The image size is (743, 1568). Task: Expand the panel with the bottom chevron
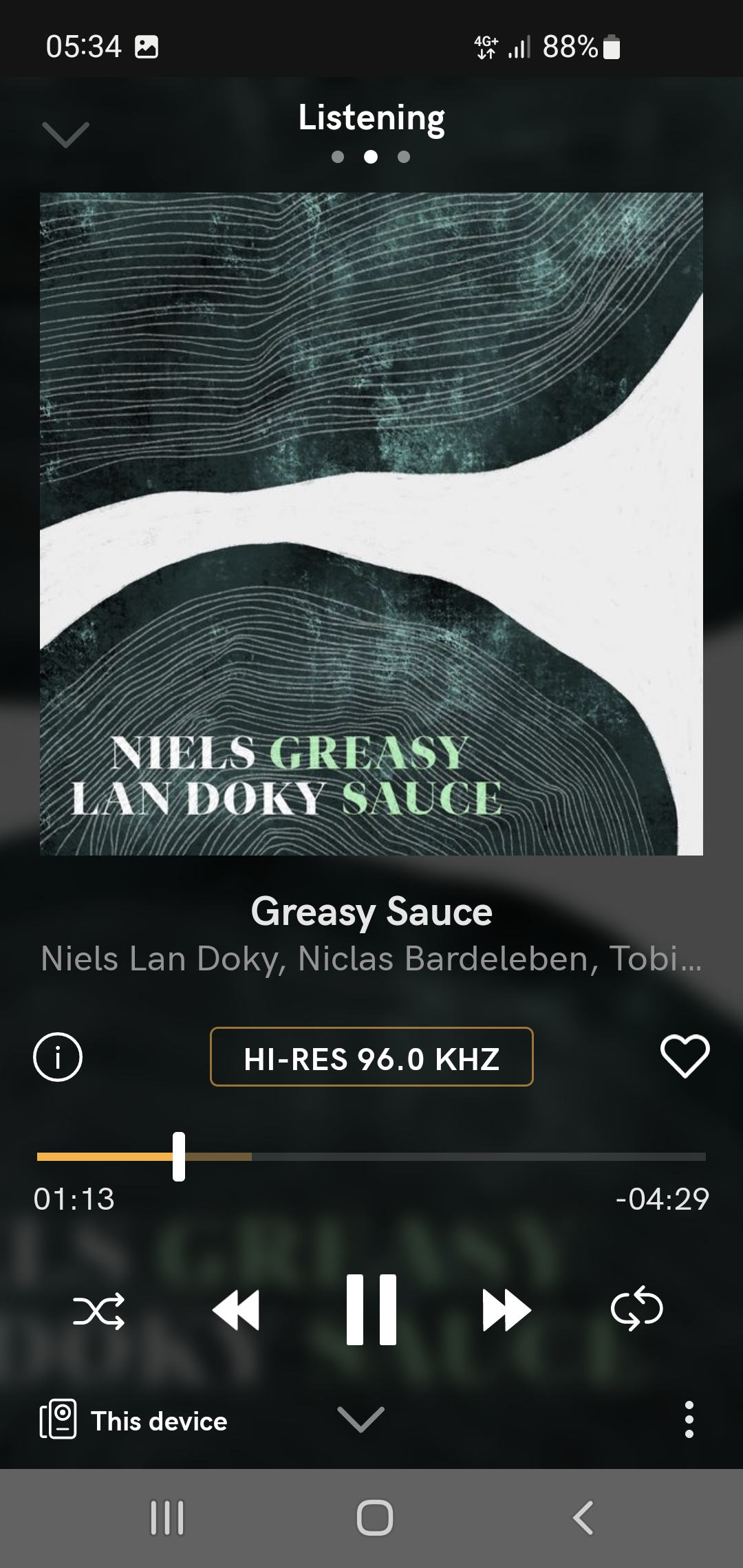click(x=361, y=1419)
